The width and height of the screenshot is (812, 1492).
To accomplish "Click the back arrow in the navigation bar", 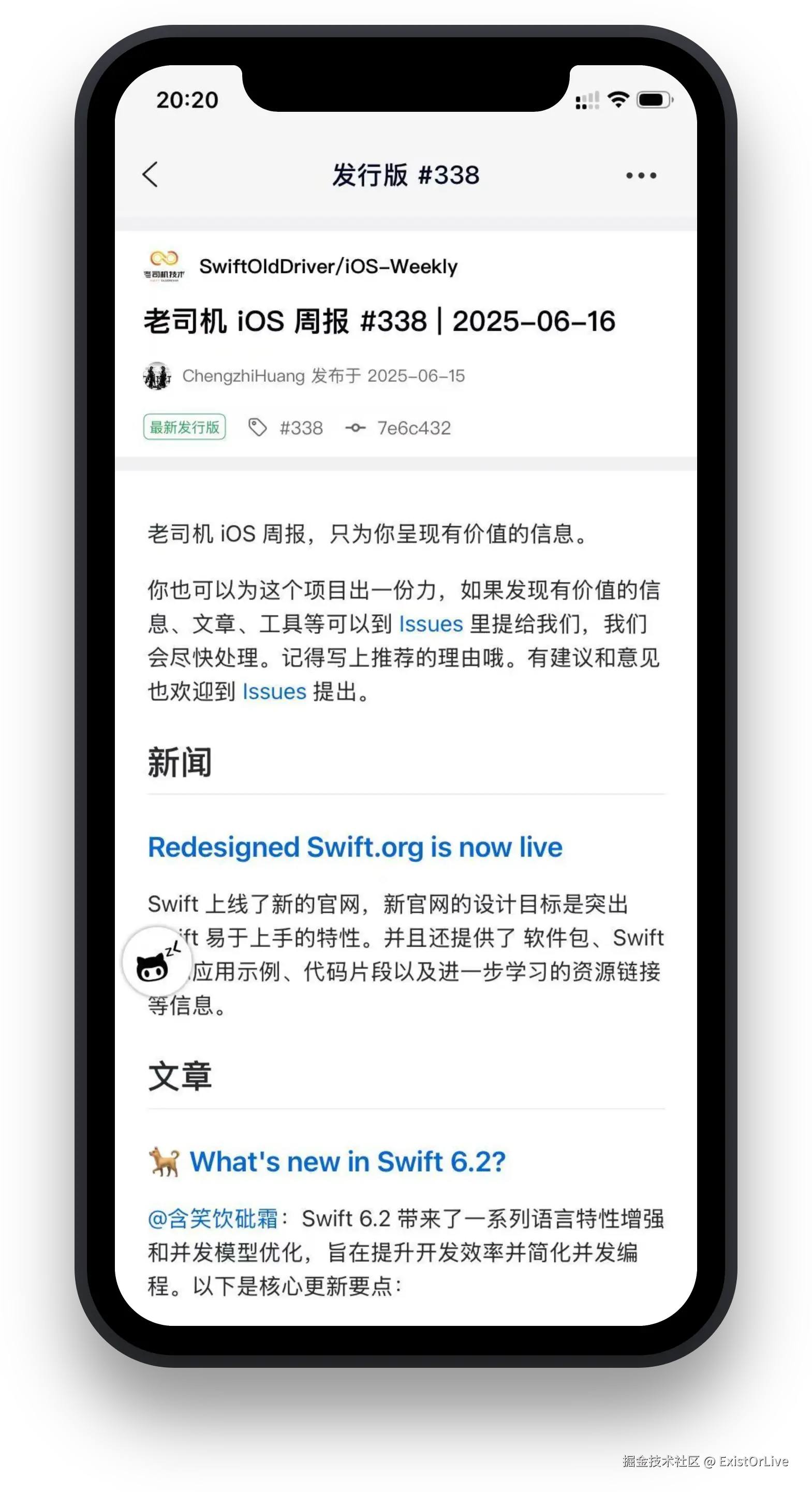I will tap(151, 175).
